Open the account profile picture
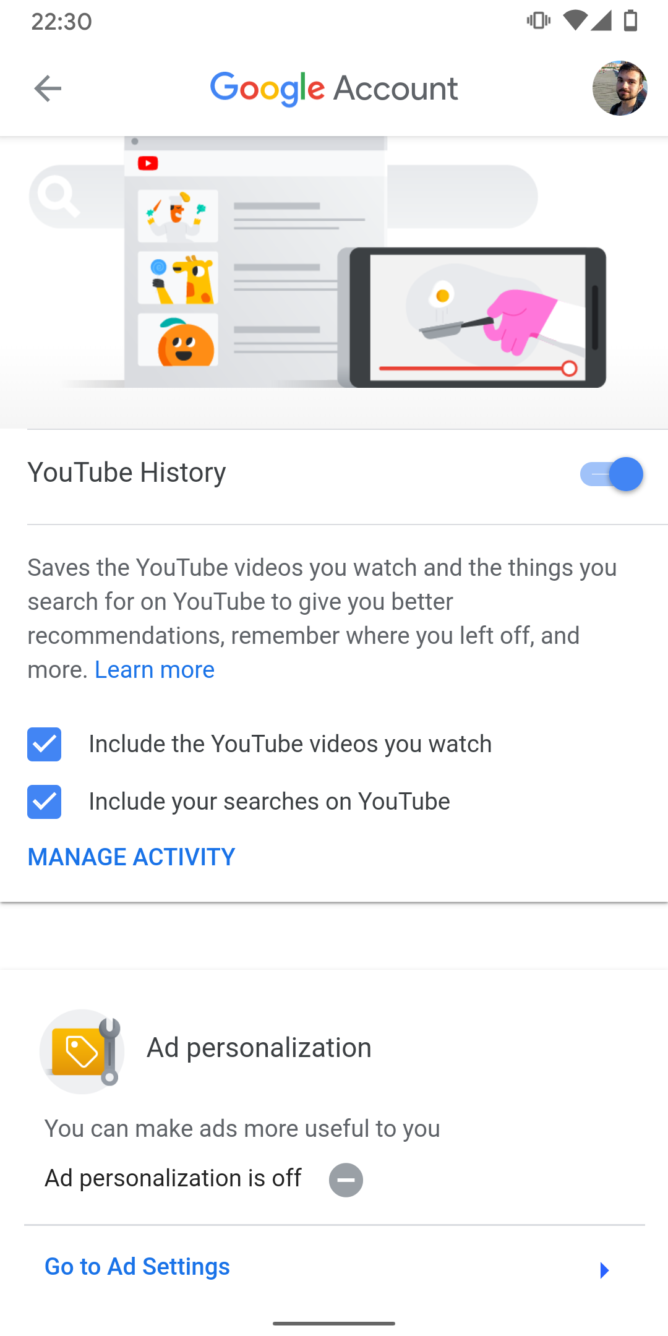668x1336 pixels. [619, 88]
